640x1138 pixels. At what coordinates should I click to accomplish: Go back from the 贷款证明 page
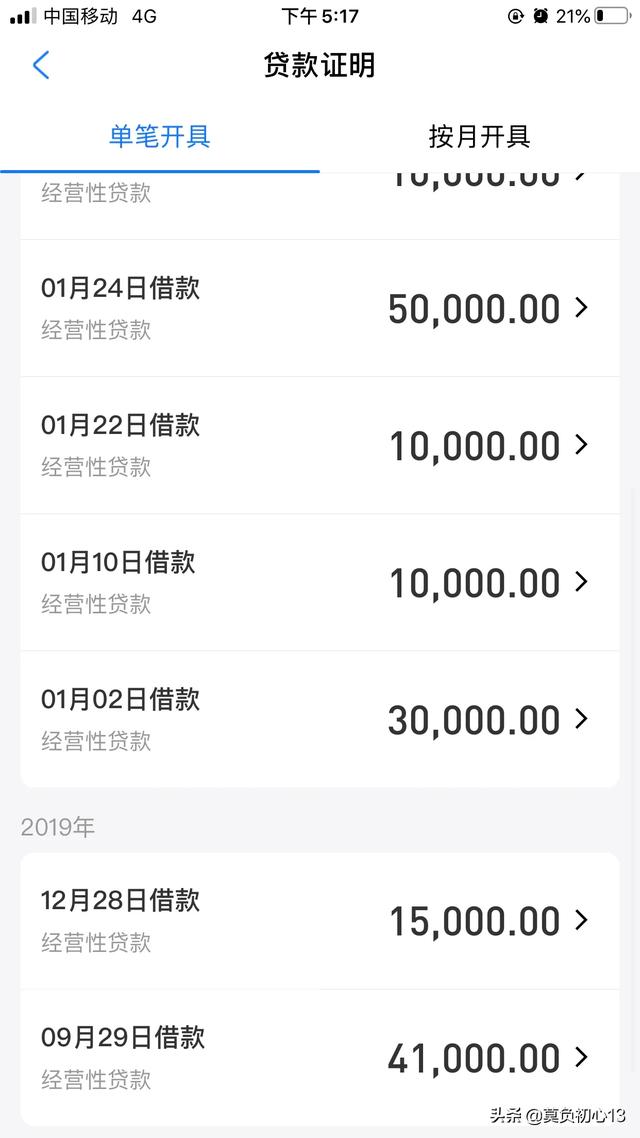coord(41,65)
